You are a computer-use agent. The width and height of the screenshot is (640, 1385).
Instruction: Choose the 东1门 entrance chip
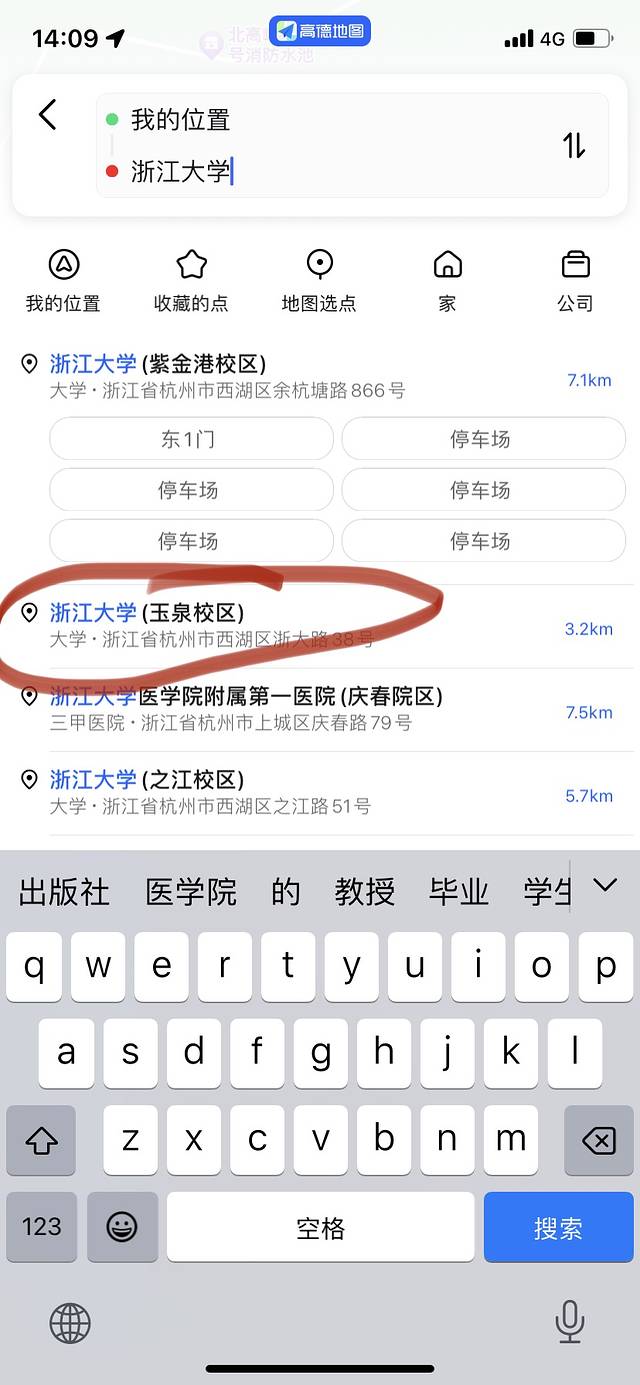[x=190, y=439]
